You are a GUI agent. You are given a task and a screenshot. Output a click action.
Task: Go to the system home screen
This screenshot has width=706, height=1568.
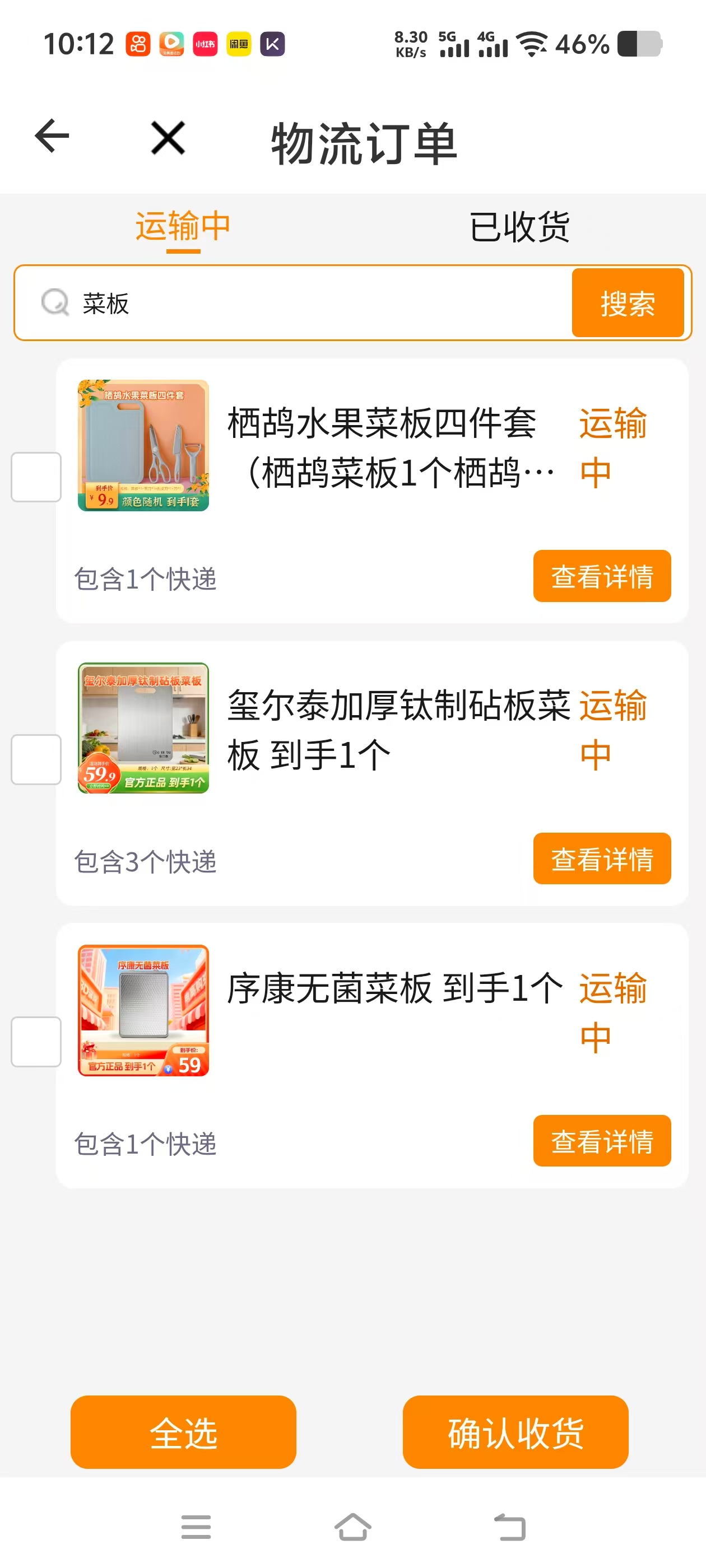click(x=352, y=1527)
